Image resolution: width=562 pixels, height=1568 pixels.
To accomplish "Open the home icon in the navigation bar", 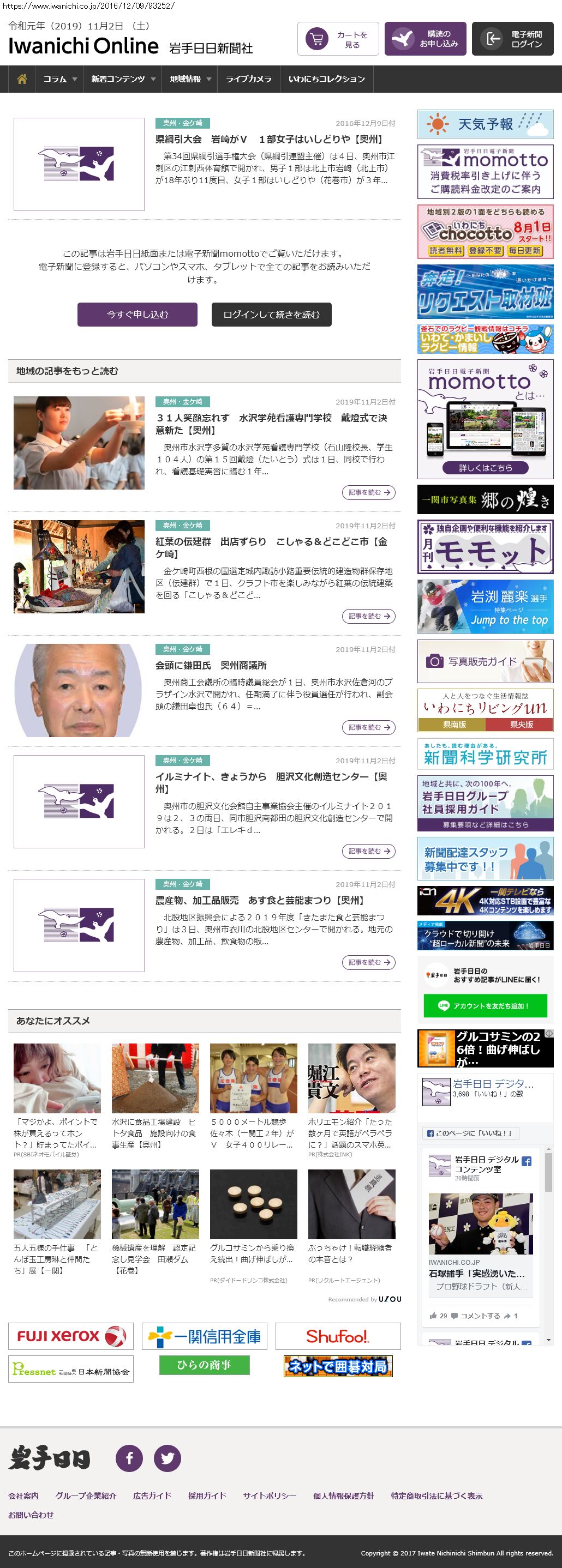I will (x=22, y=79).
